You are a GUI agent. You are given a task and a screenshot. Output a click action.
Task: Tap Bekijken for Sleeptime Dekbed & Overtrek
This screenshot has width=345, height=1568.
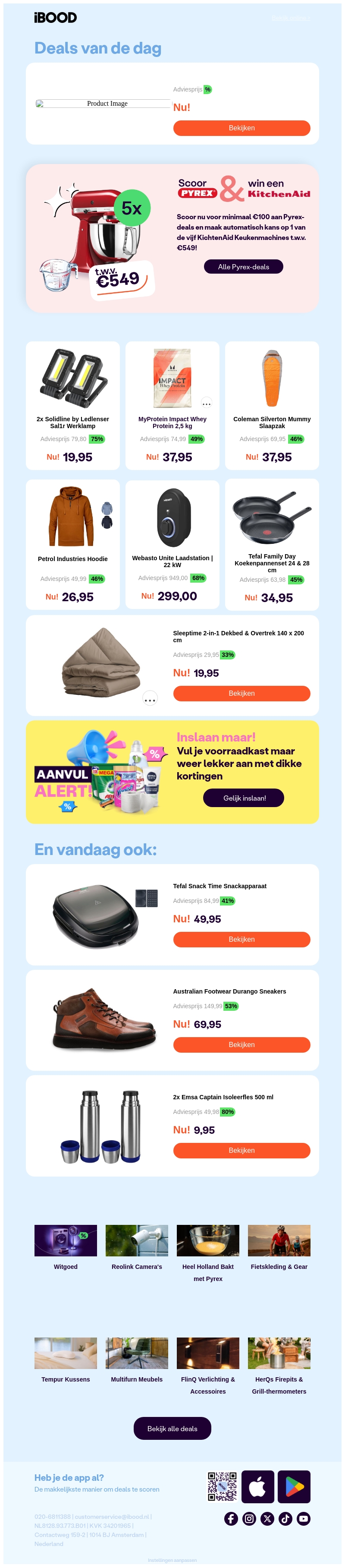[241, 693]
